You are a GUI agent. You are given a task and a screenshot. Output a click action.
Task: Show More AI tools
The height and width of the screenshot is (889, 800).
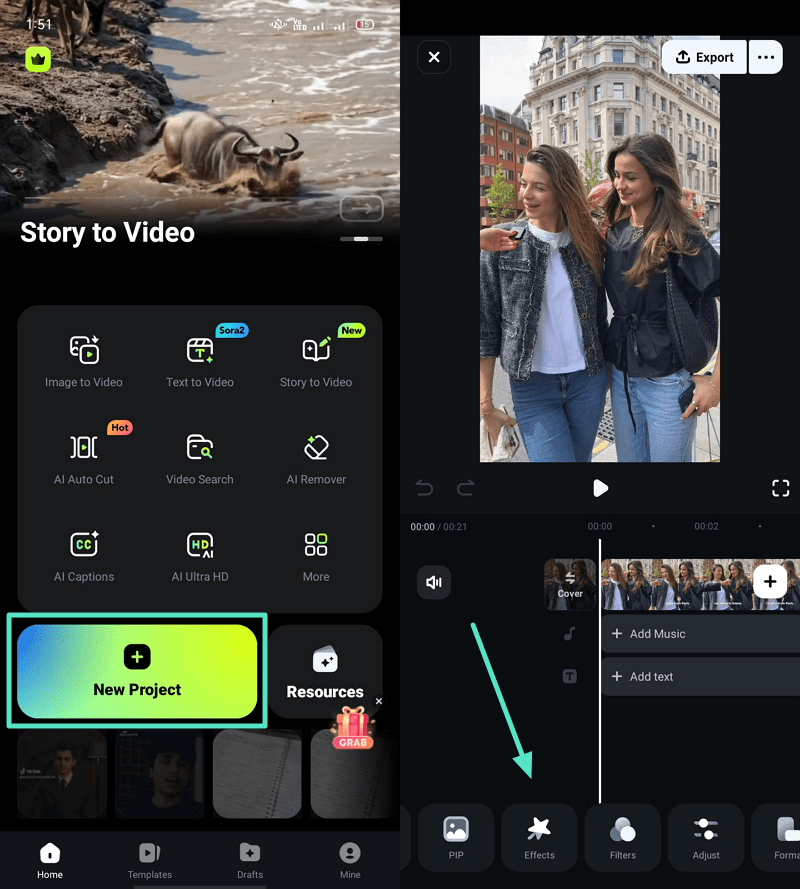(316, 554)
